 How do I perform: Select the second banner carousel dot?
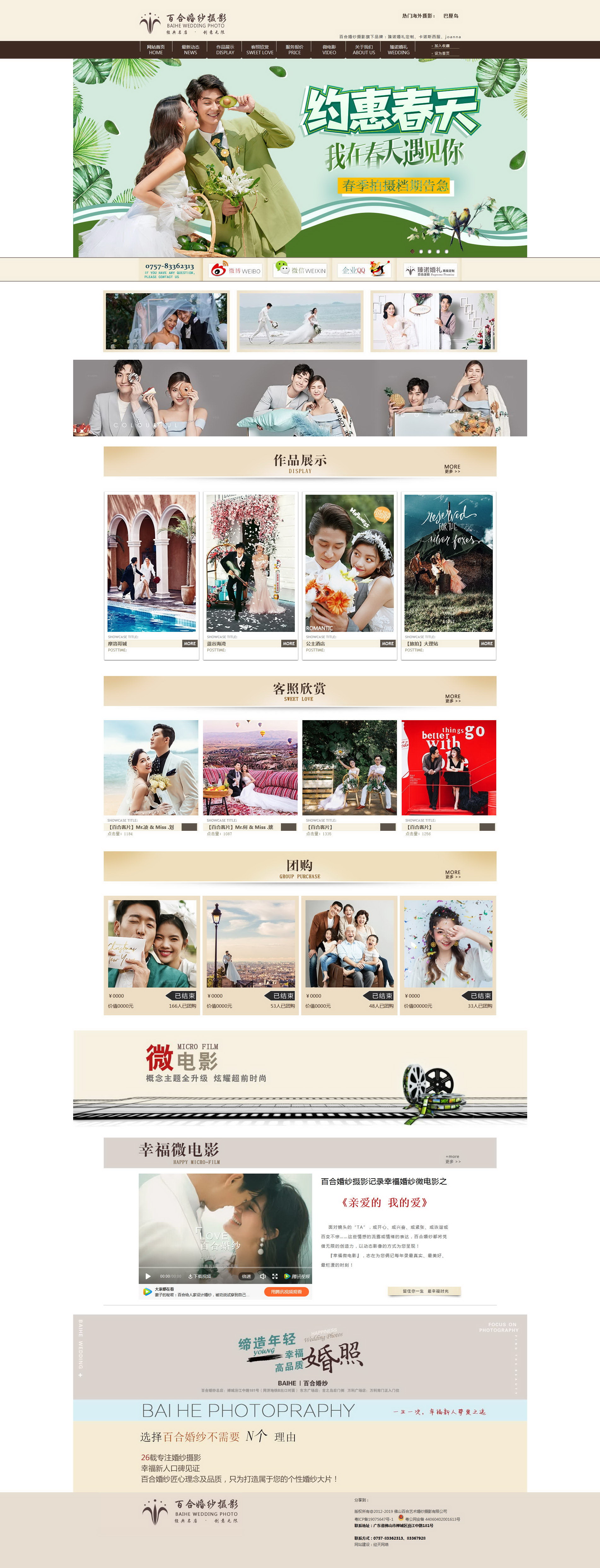coord(421,251)
